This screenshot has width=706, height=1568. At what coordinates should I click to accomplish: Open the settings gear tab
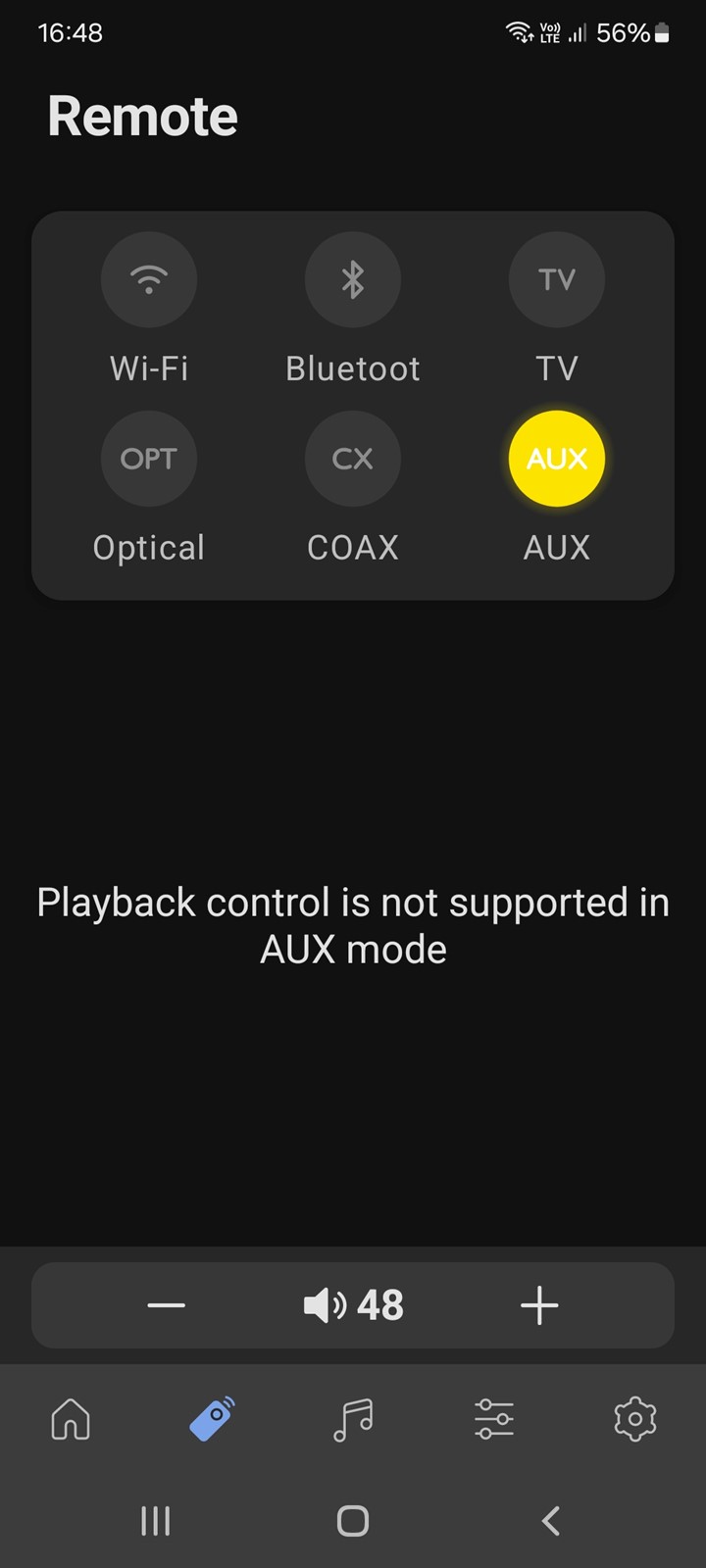tap(635, 1418)
